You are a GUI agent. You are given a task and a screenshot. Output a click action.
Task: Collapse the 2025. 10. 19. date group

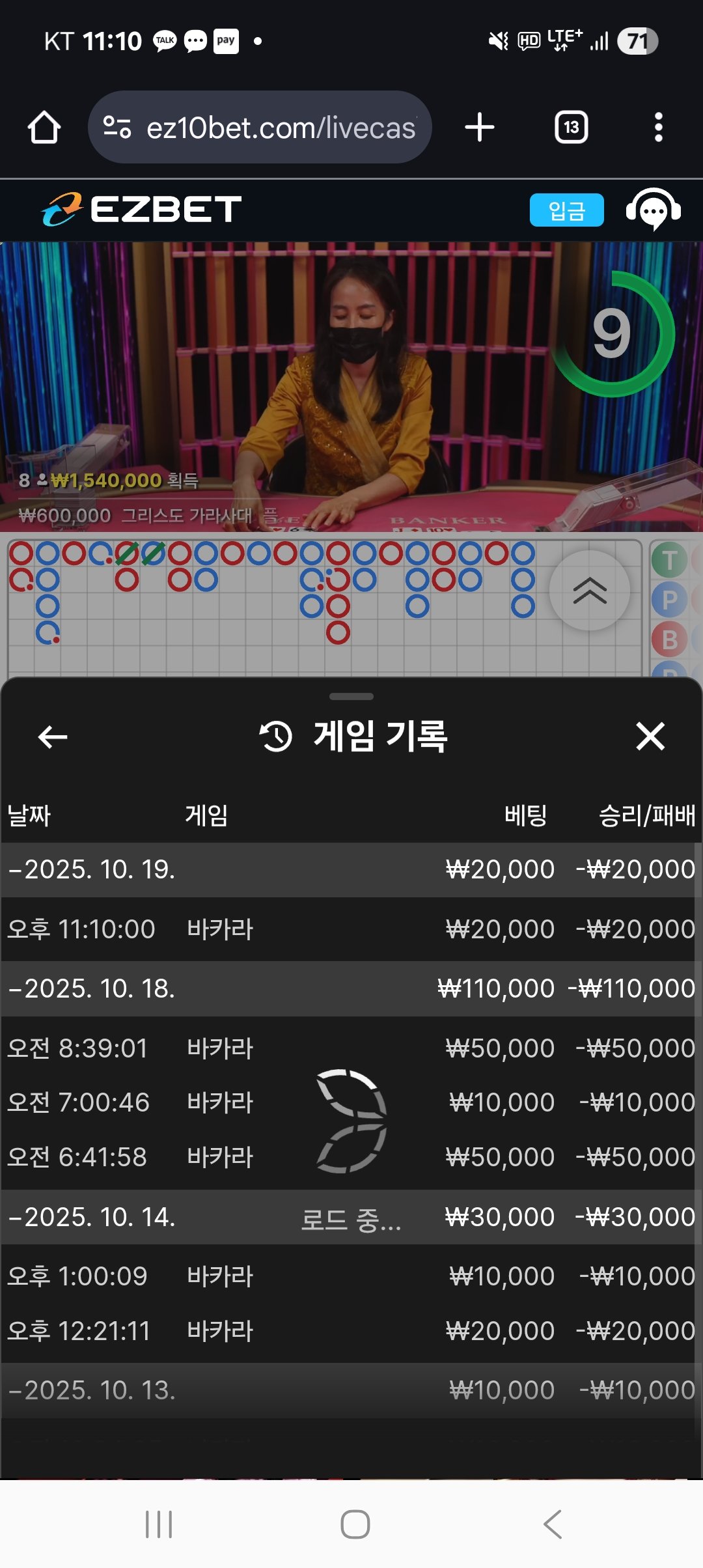point(91,869)
